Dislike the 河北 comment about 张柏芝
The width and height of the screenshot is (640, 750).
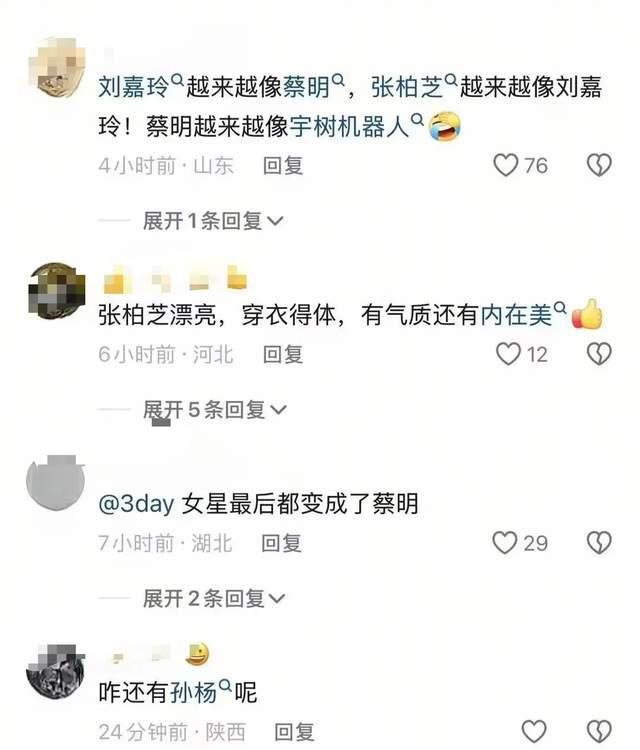(x=598, y=353)
